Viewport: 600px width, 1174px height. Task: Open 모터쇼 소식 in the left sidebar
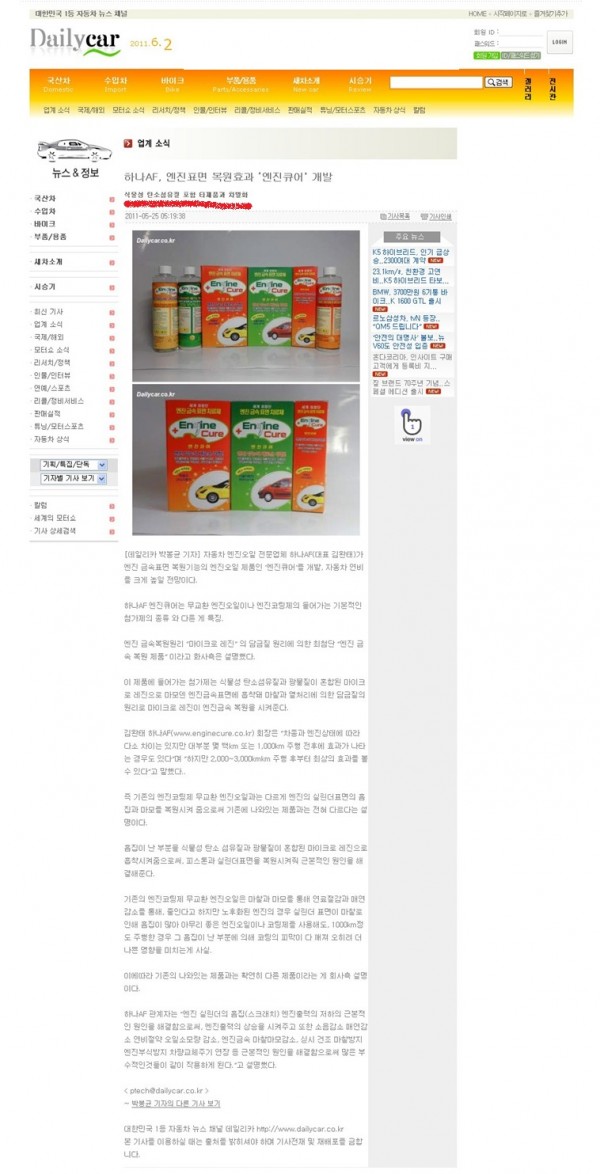52,349
